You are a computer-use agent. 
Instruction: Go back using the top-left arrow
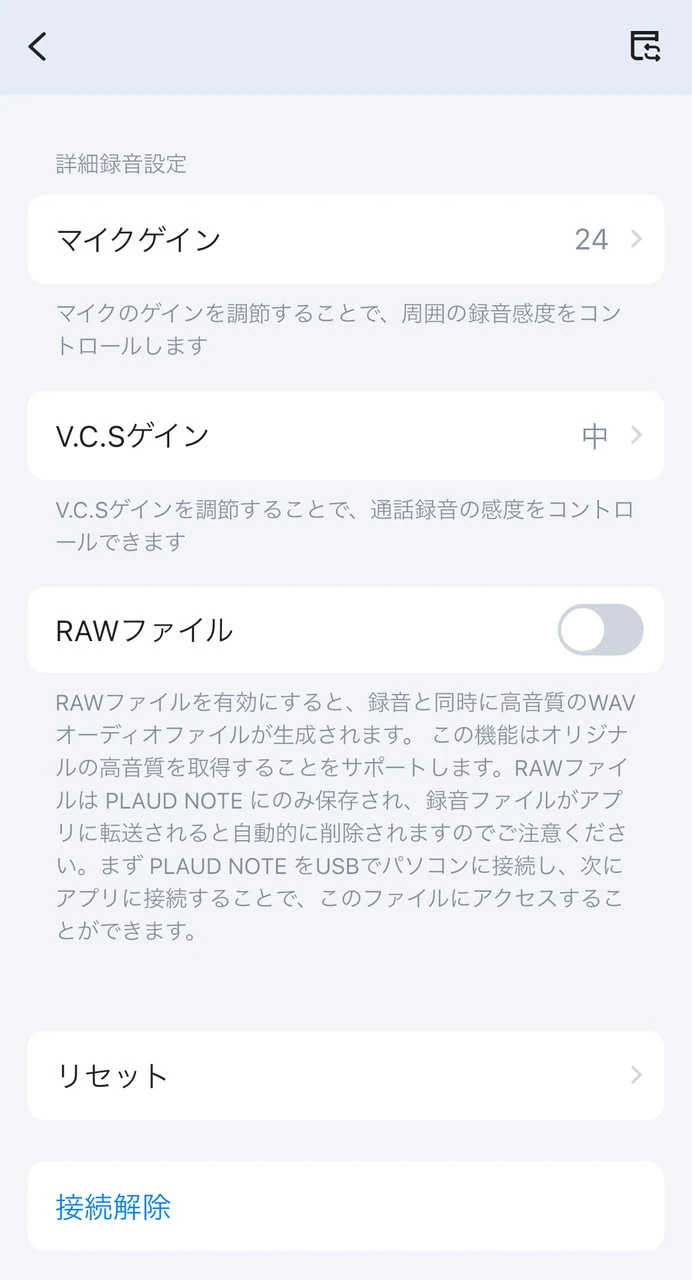pyautogui.click(x=38, y=46)
